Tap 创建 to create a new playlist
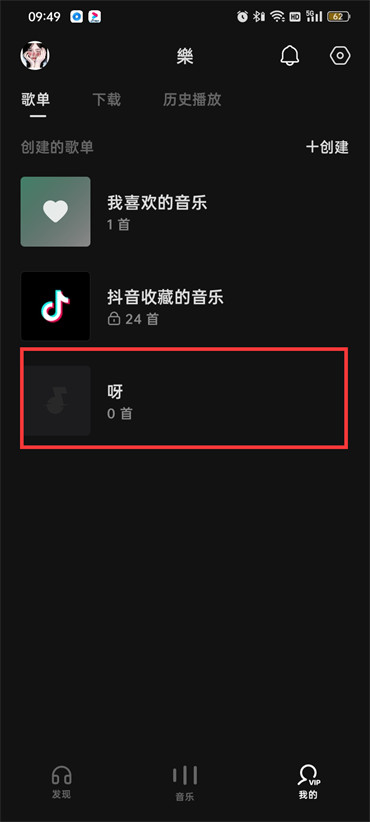This screenshot has height=822, width=370. [x=328, y=147]
